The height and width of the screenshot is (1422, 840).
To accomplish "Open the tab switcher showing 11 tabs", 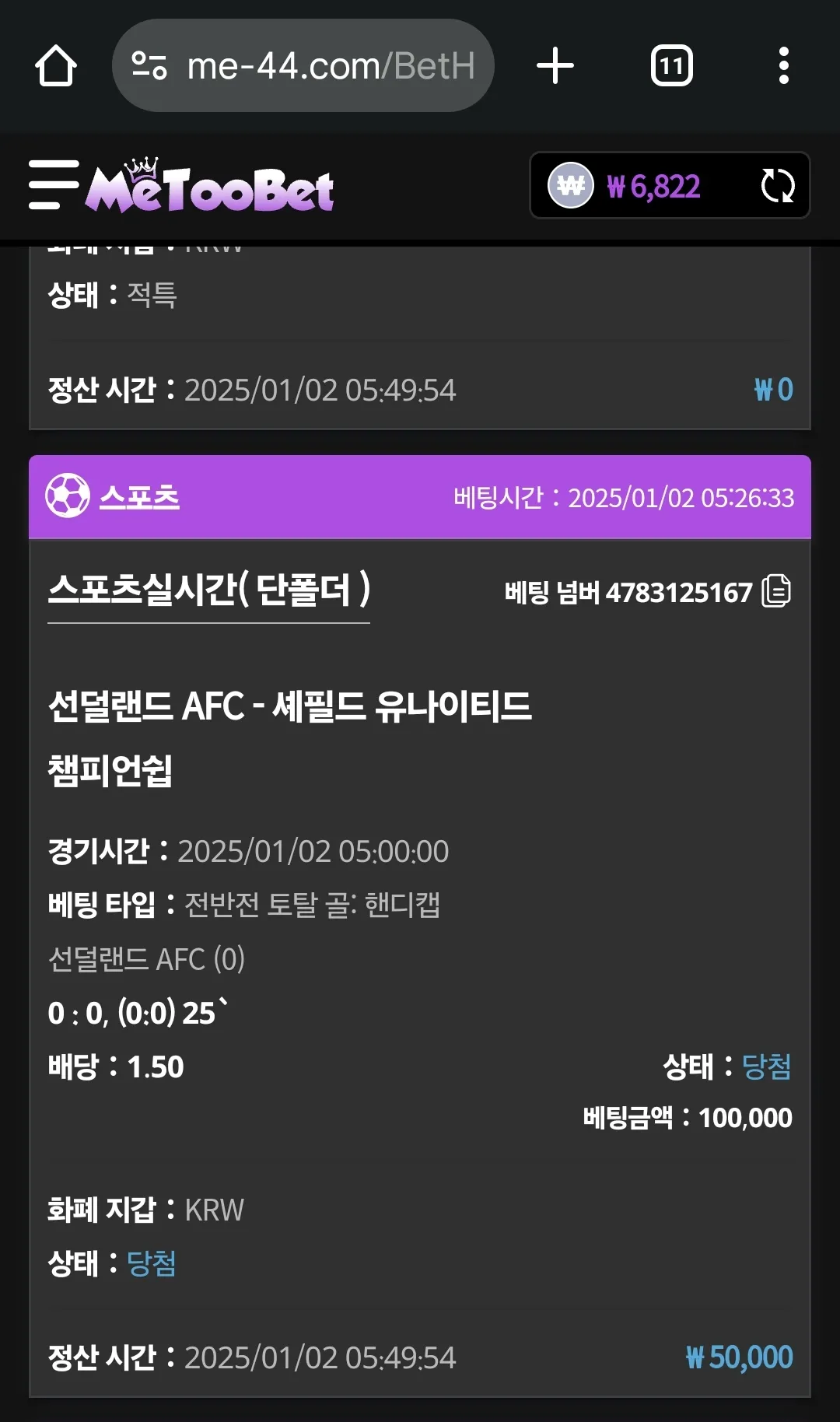I will pyautogui.click(x=672, y=66).
